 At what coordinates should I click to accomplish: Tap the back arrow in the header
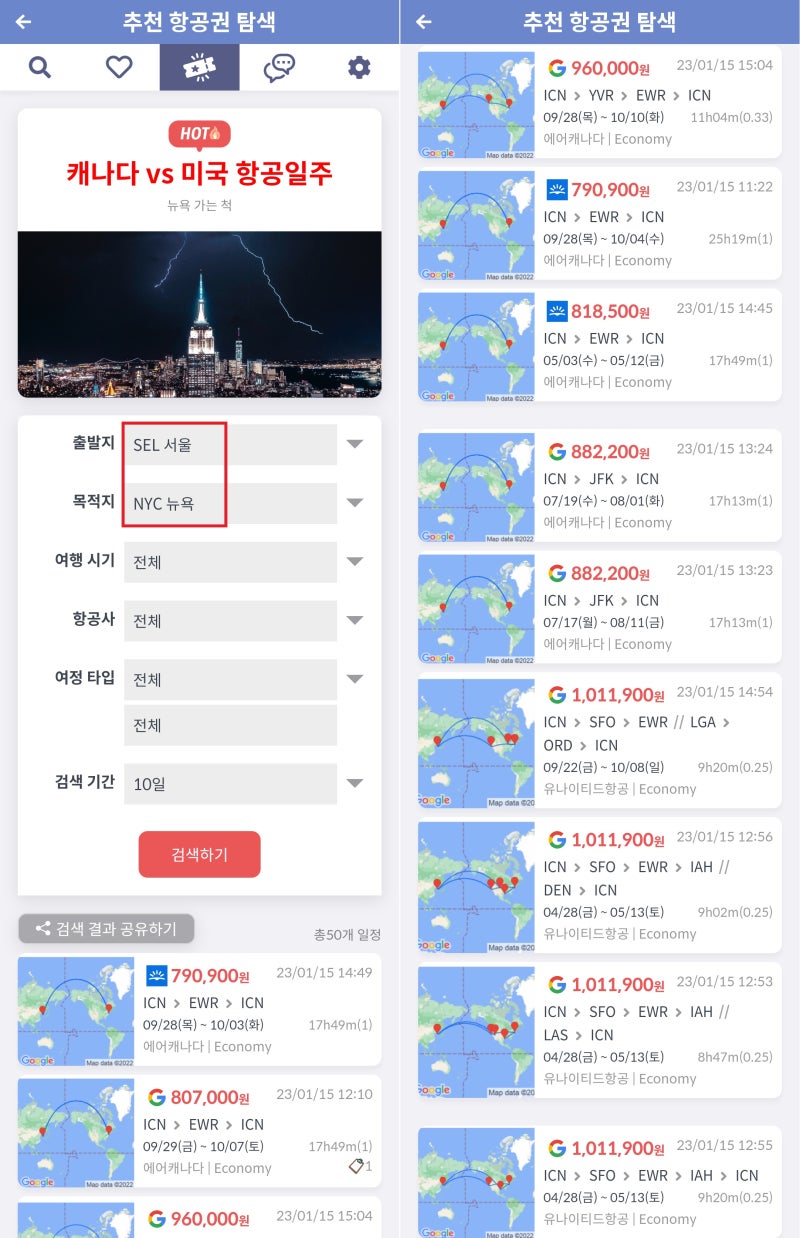click(22, 22)
